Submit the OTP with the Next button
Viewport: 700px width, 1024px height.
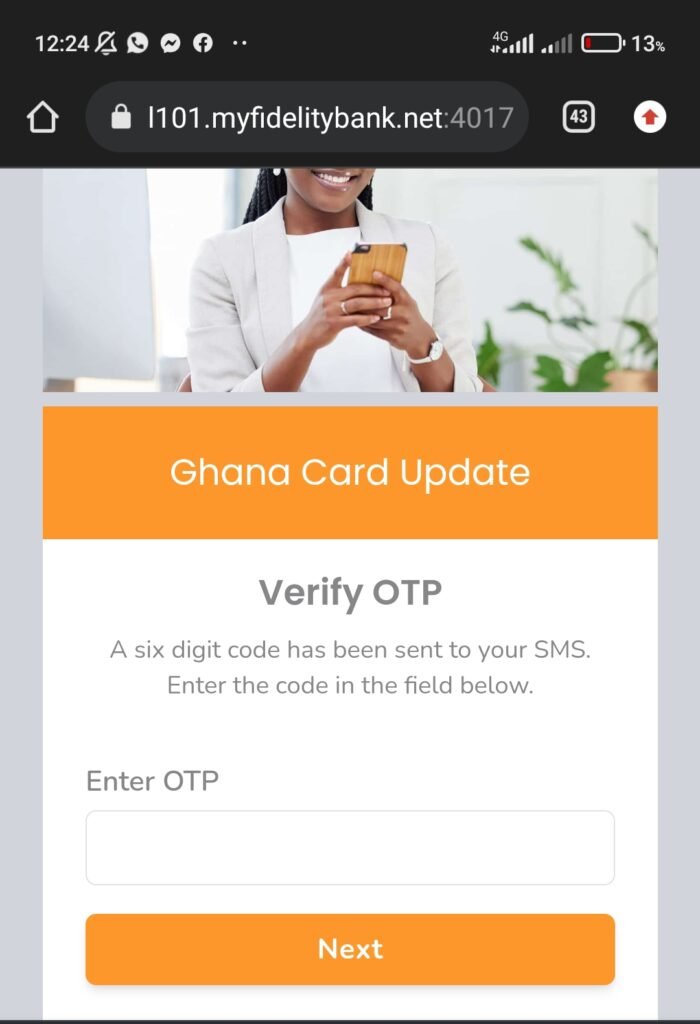pos(350,949)
